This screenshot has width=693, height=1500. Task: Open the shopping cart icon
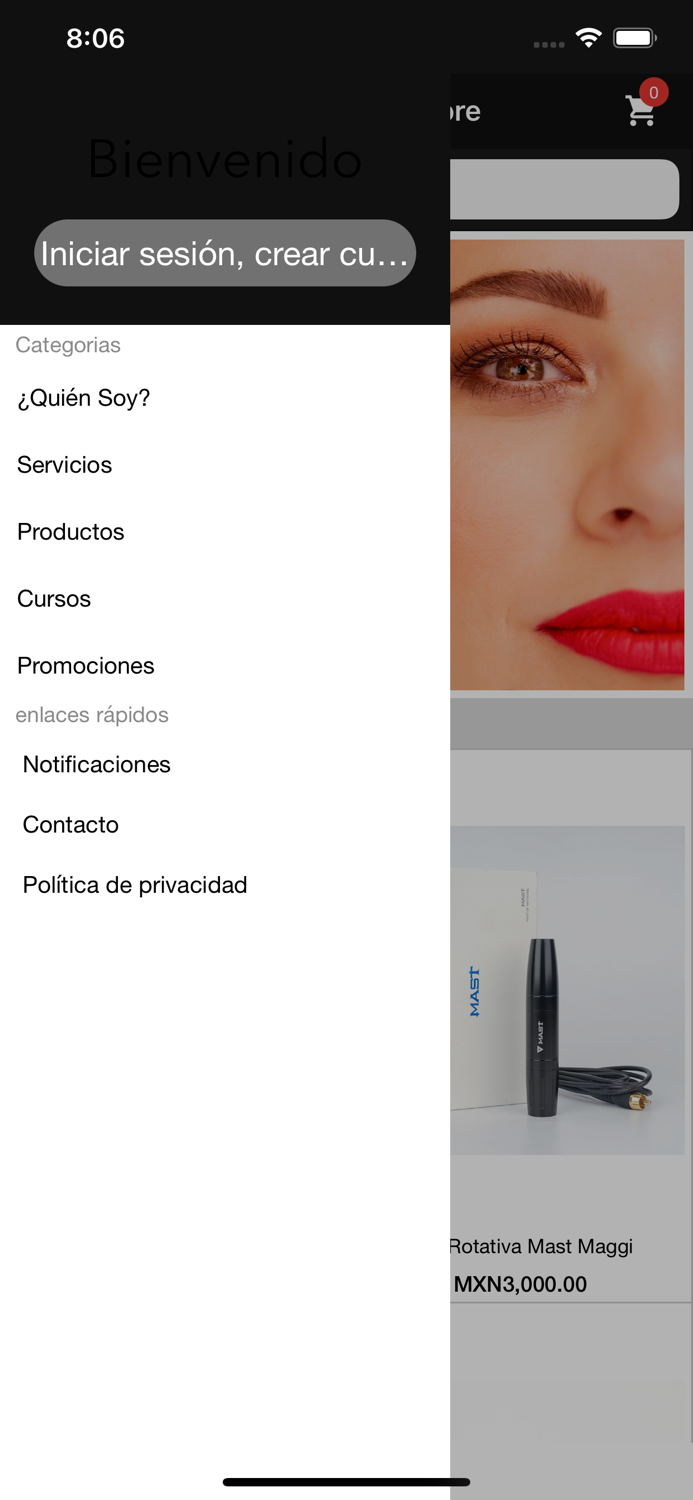pyautogui.click(x=641, y=110)
